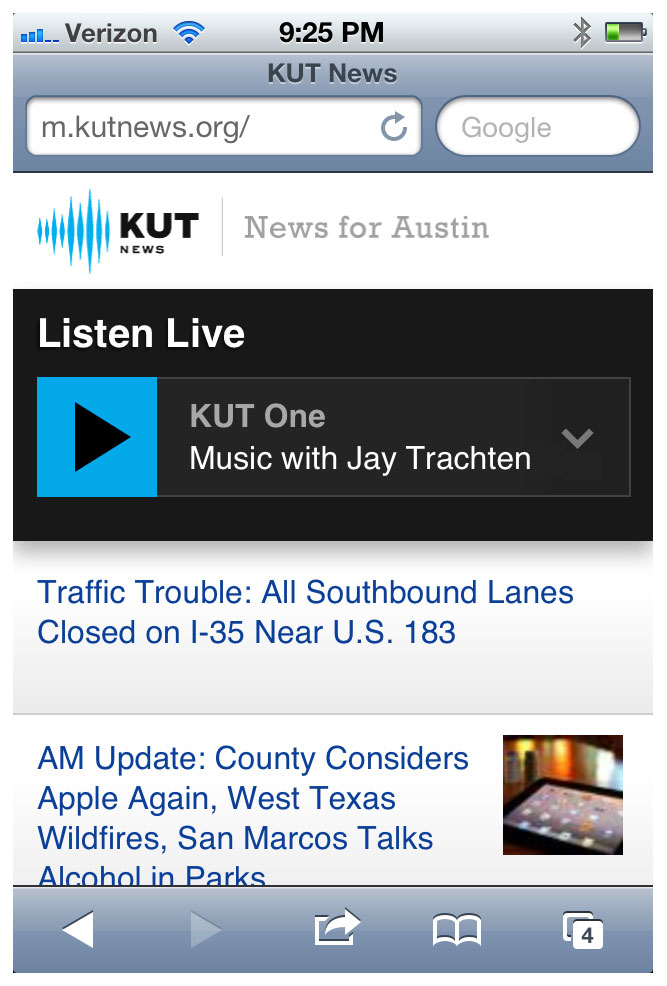Open the bookmarks book icon
Image resolution: width=667 pixels, height=986 pixels.
[x=457, y=930]
